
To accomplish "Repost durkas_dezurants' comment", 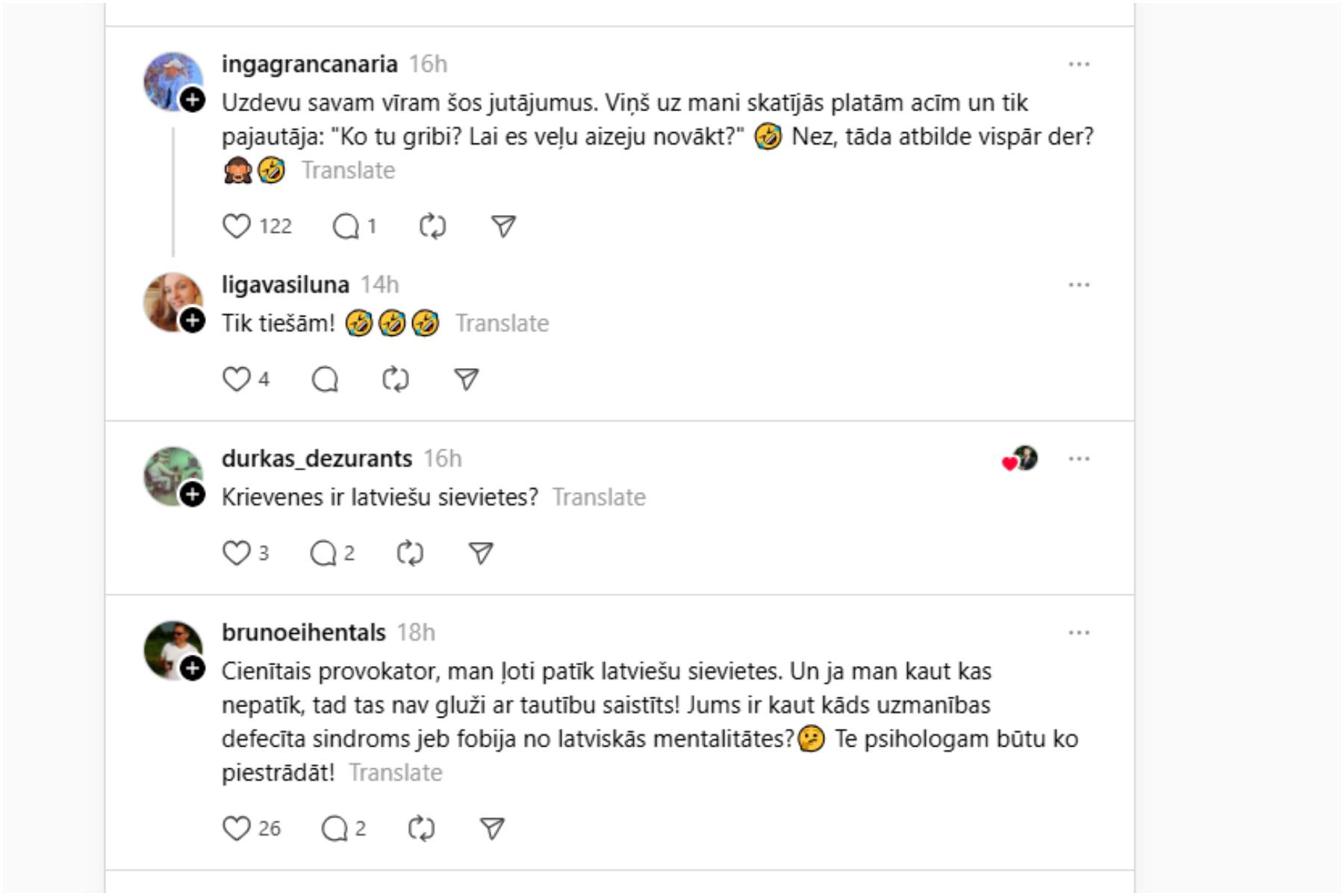I will [410, 553].
